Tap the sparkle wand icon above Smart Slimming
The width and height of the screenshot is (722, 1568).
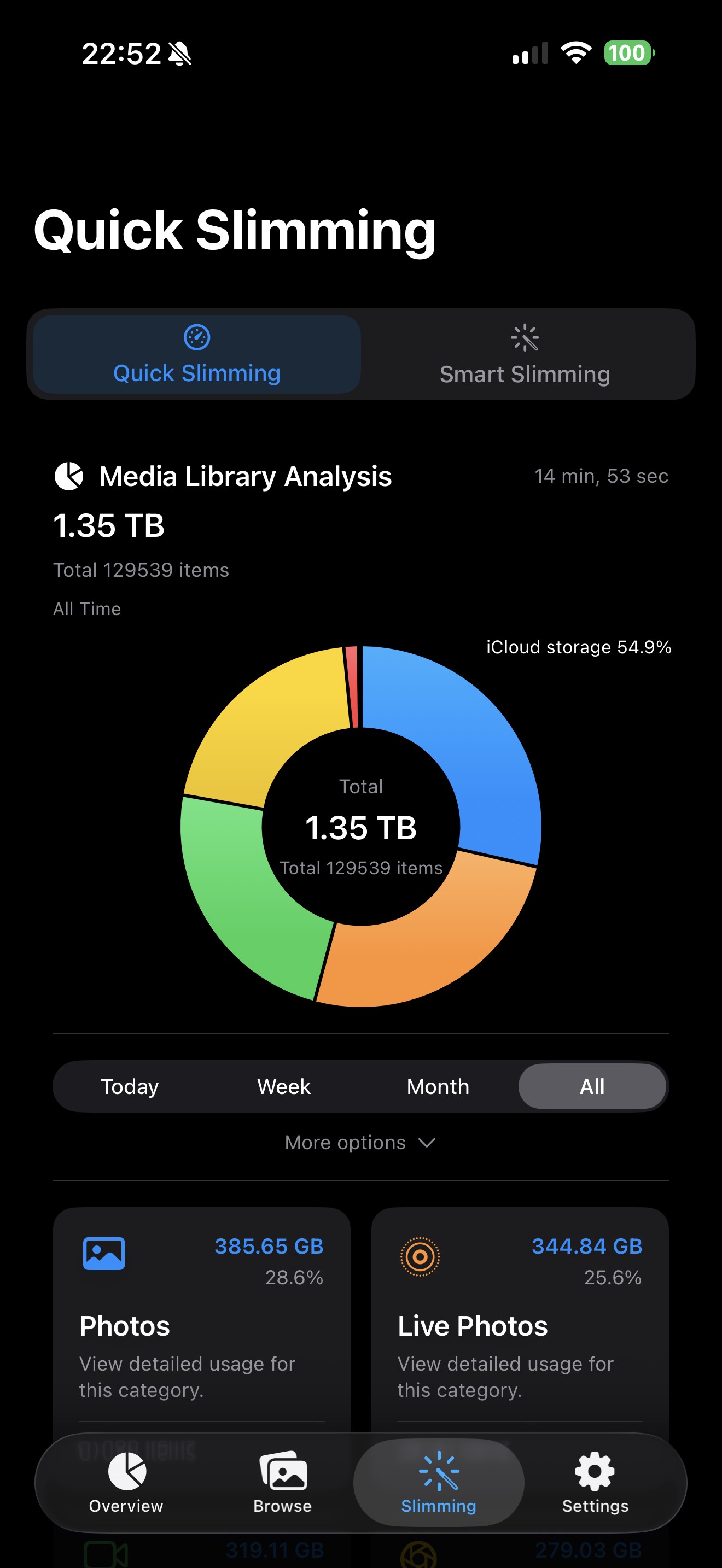pyautogui.click(x=524, y=337)
